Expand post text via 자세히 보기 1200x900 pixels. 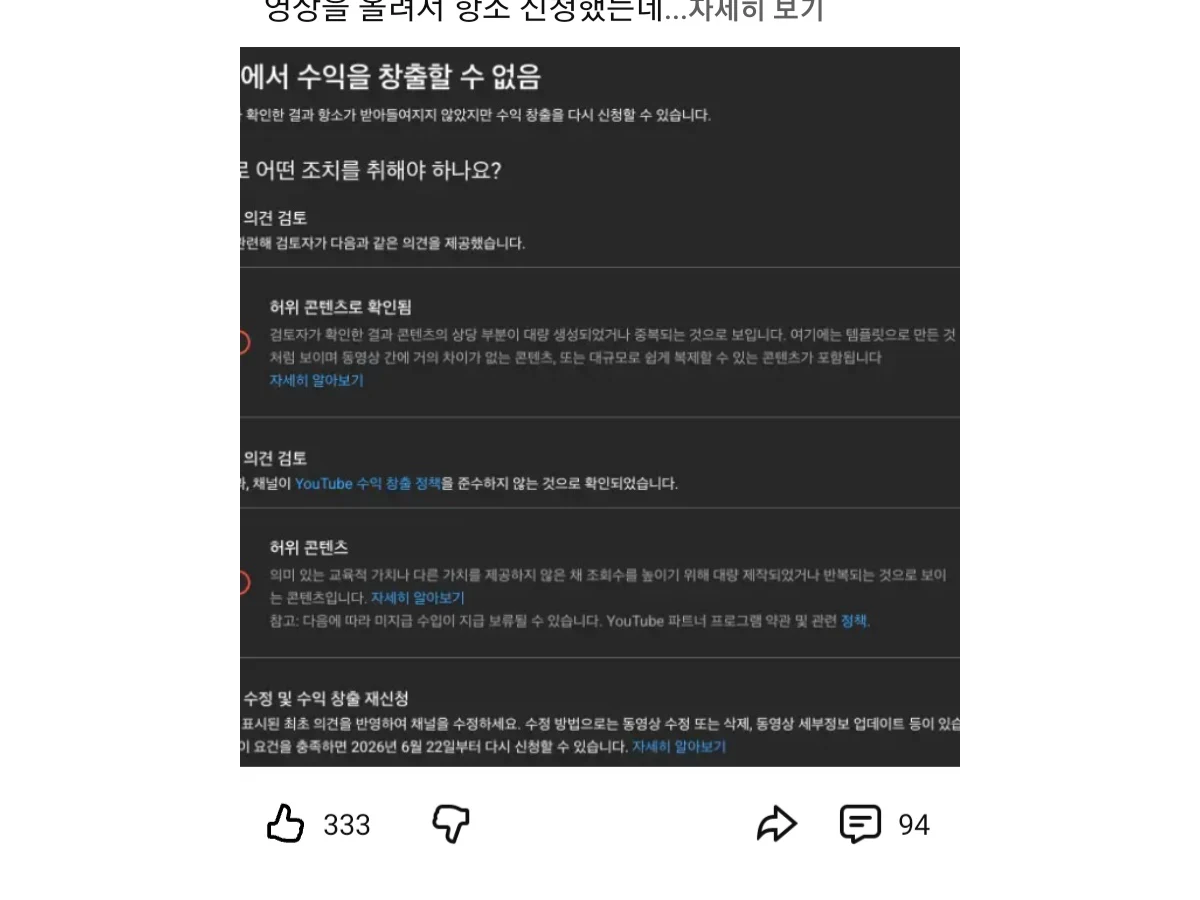(x=756, y=10)
